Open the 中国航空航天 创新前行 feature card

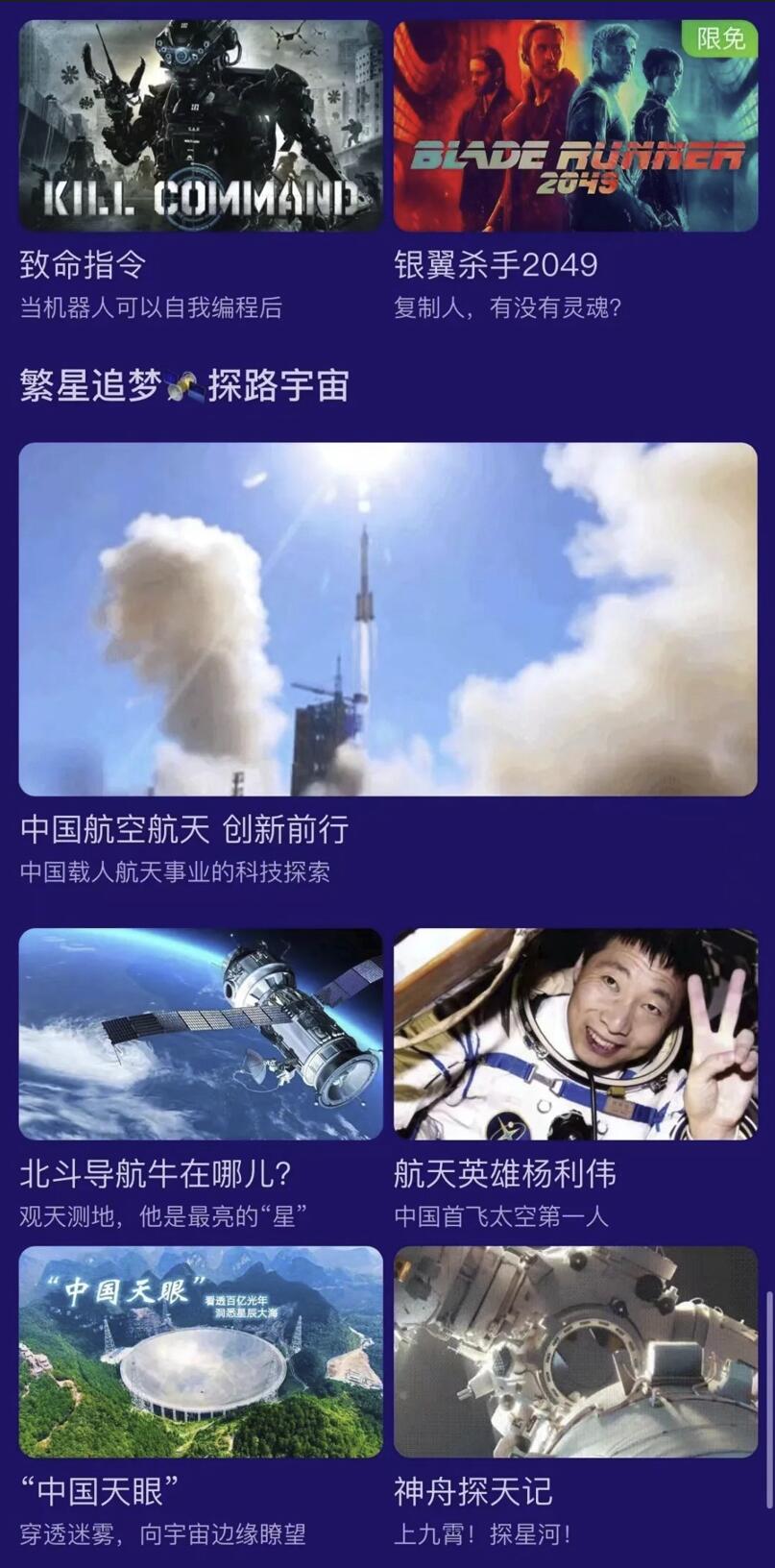pyautogui.click(x=388, y=619)
